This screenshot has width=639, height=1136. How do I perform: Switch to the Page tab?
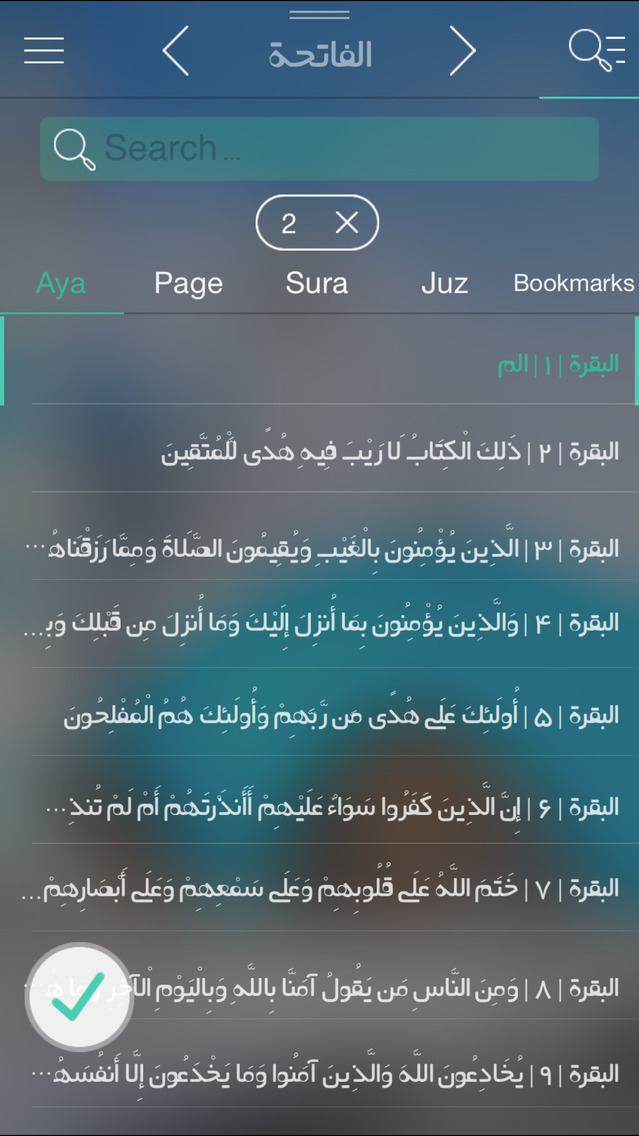(188, 283)
